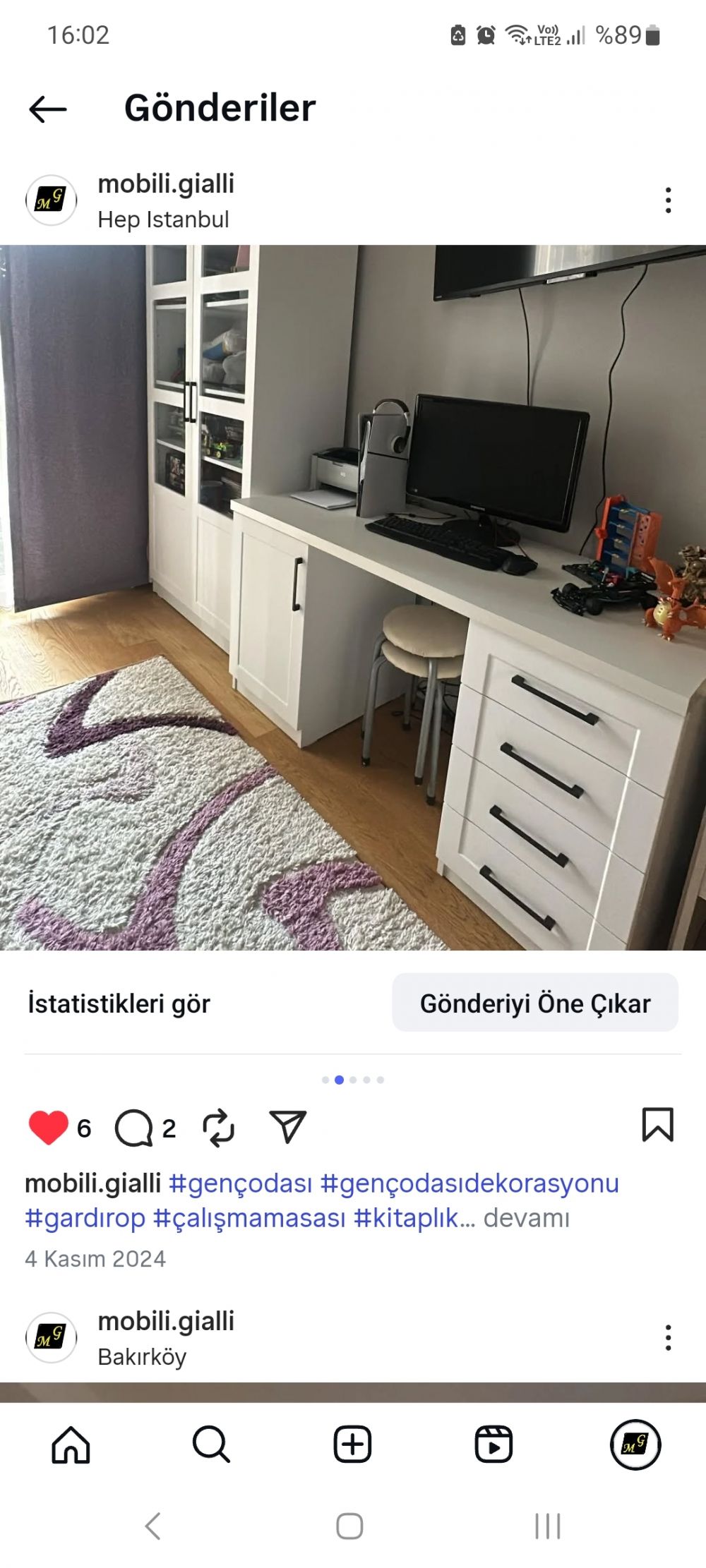Share the post via send icon
The height and width of the screenshot is (1568, 706).
point(287,1126)
